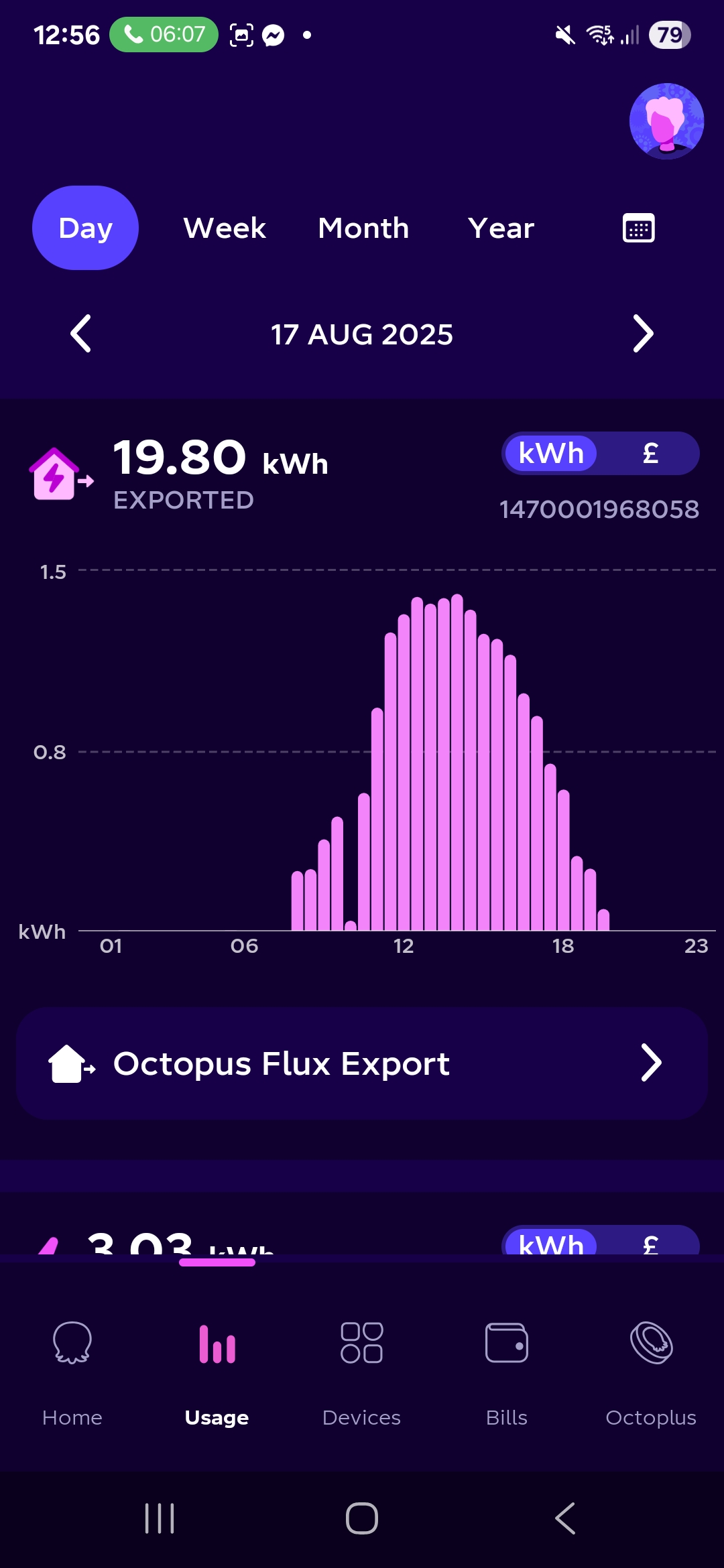Screen dimensions: 724x1568
Task: Tap the system back button
Action: coord(565,1518)
